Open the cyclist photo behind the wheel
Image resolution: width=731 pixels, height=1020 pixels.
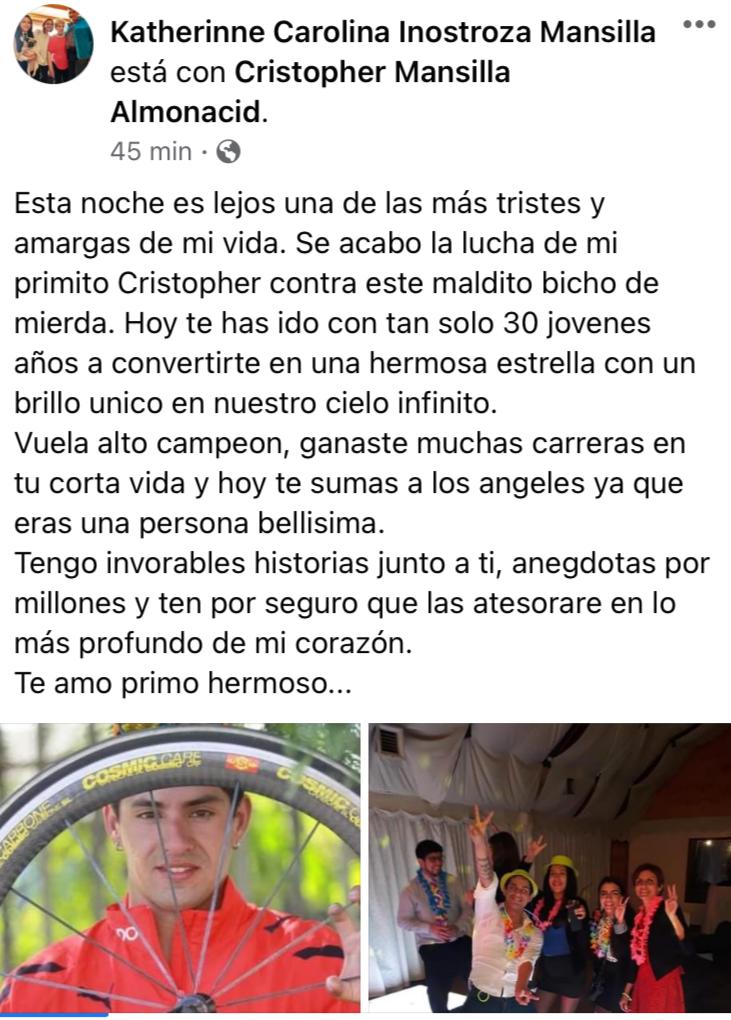tap(180, 868)
